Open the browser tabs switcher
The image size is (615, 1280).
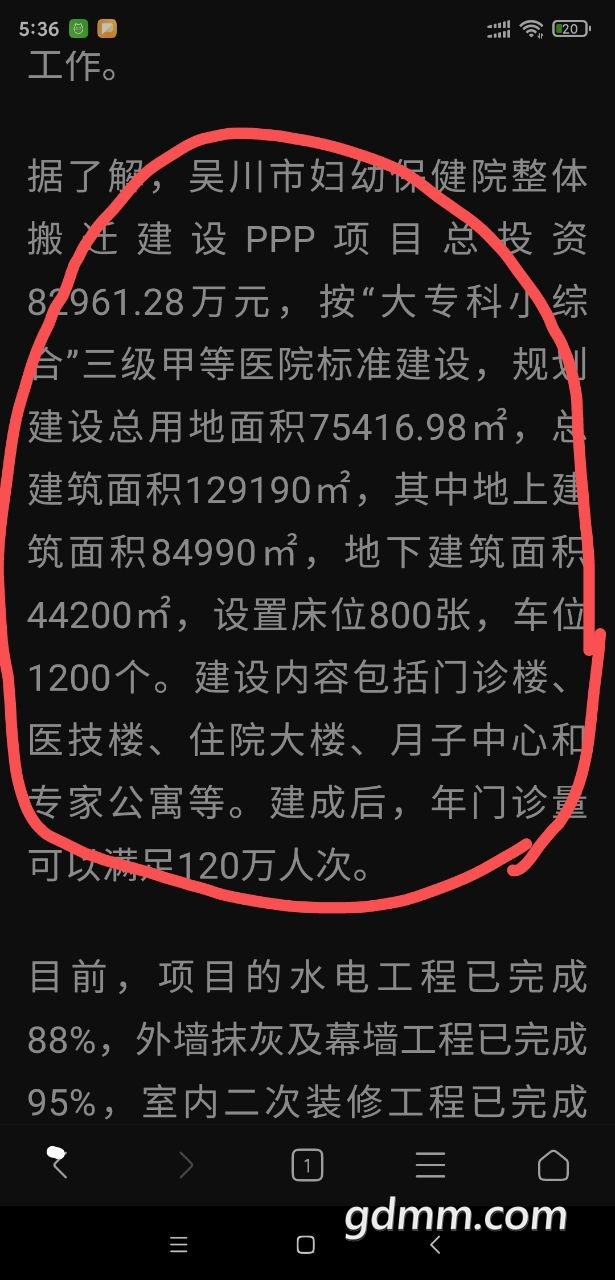(307, 1166)
